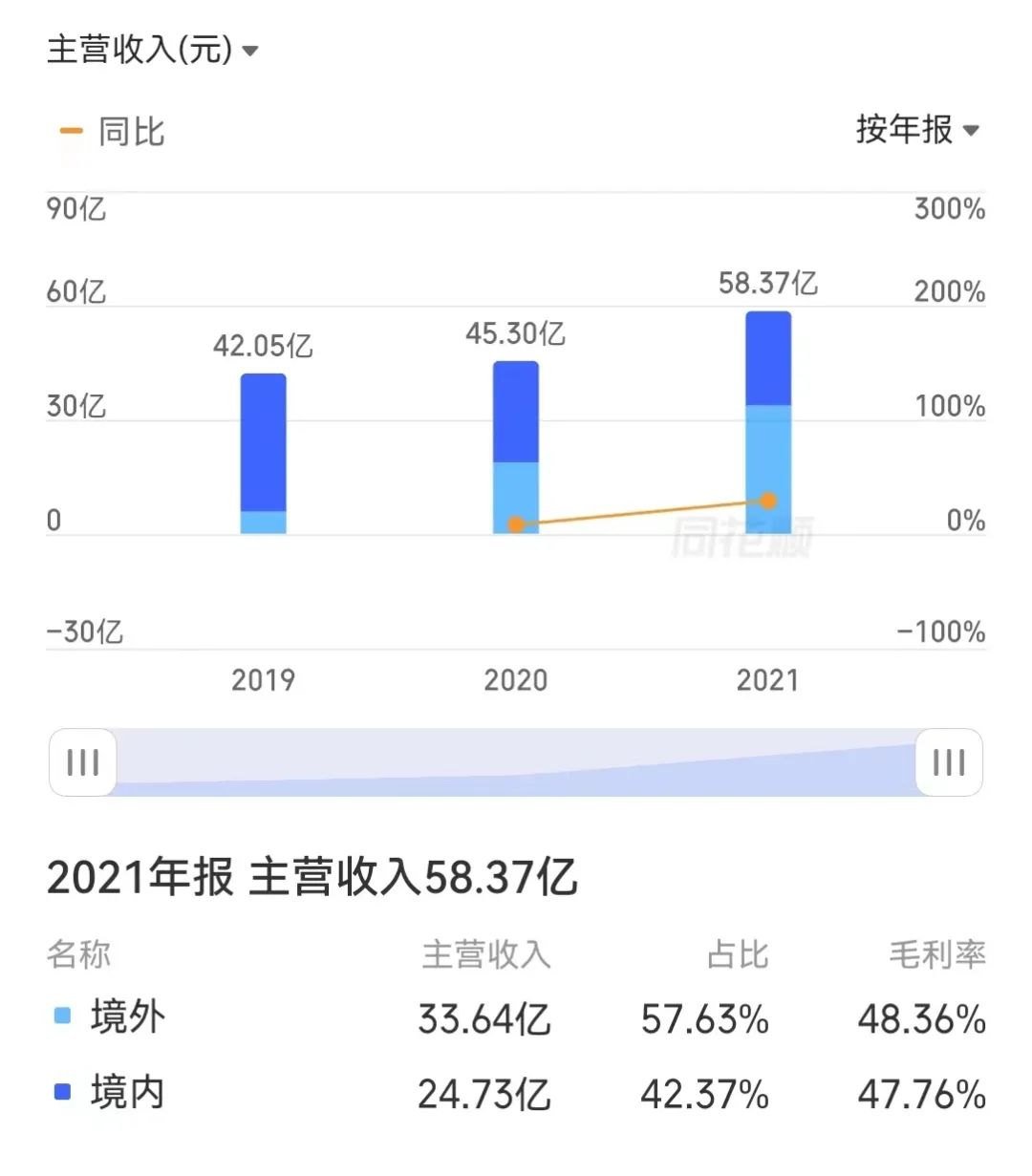This screenshot has width=1032, height=1176.
Task: Tap the right handle of the range slider
Action: click(x=949, y=762)
